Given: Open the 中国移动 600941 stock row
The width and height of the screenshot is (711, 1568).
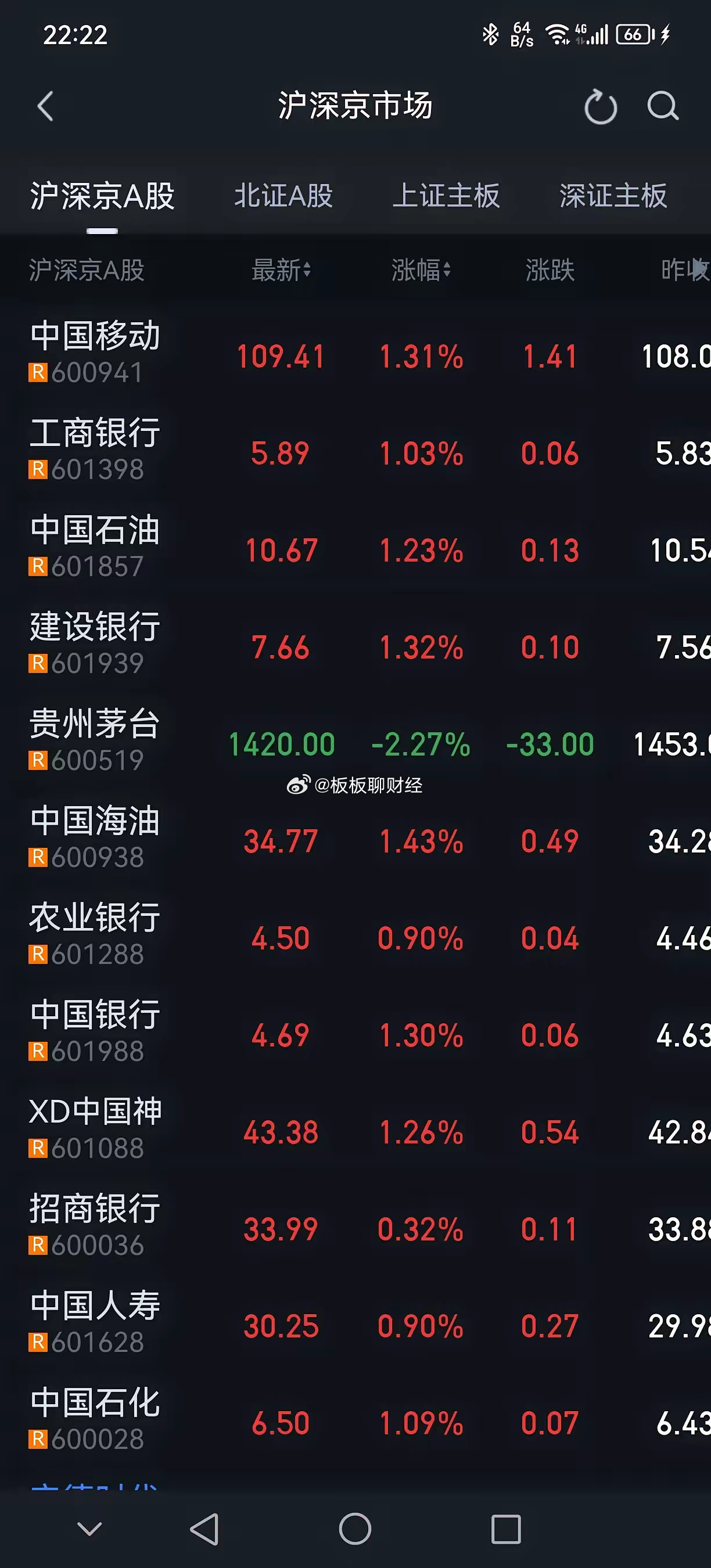Looking at the screenshot, I should pyautogui.click(x=355, y=354).
